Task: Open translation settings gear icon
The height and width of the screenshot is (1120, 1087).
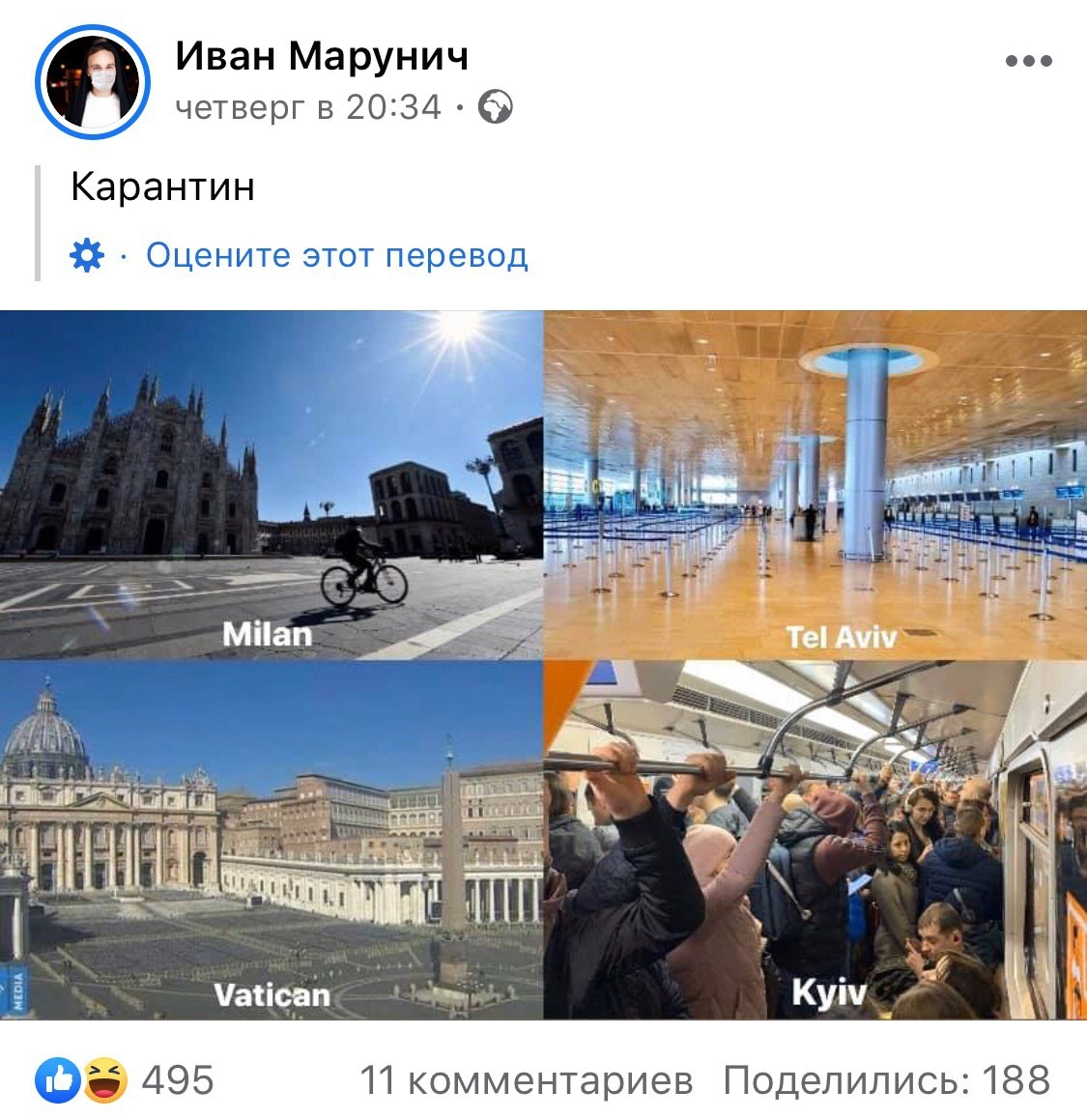Action: [87, 256]
